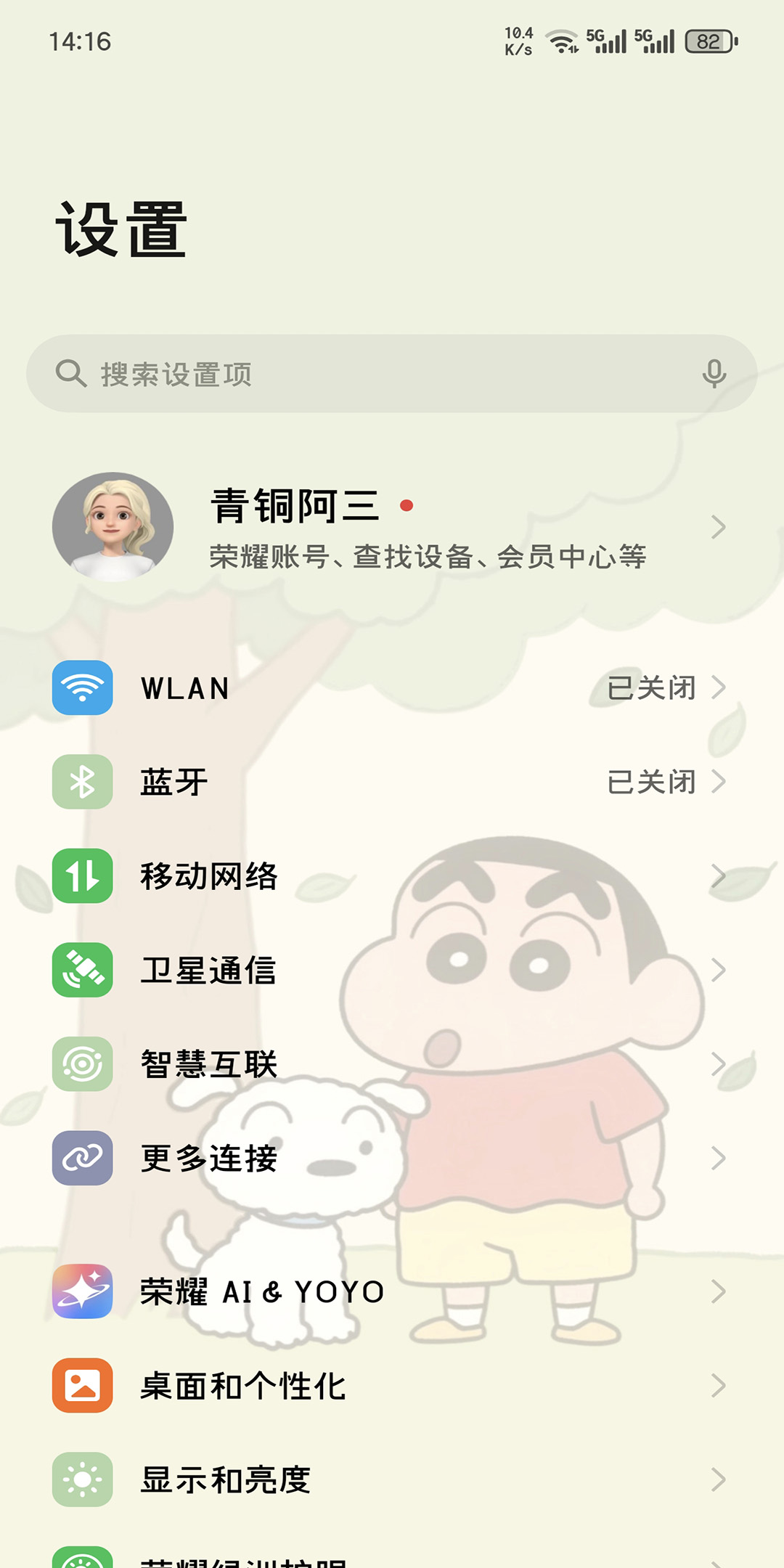Go to 移动网络 settings
The width and height of the screenshot is (784, 1568).
(392, 876)
